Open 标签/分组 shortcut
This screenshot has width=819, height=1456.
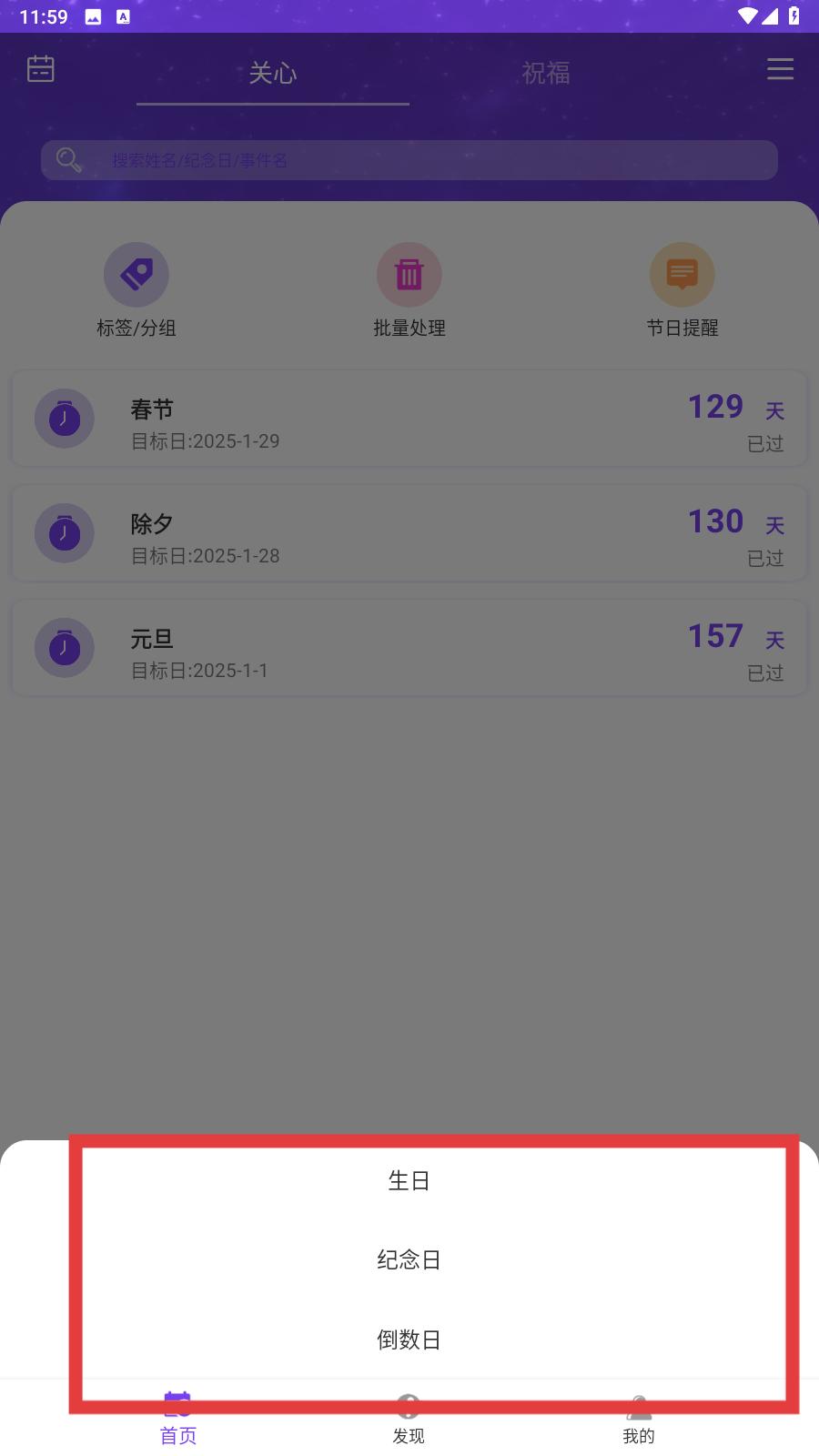pyautogui.click(x=136, y=291)
